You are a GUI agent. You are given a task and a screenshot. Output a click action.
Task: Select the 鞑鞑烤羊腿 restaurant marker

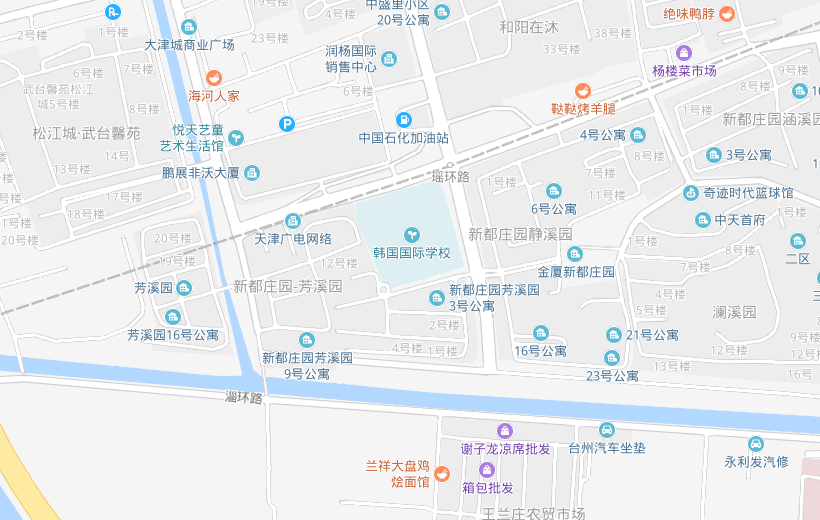[x=583, y=91]
